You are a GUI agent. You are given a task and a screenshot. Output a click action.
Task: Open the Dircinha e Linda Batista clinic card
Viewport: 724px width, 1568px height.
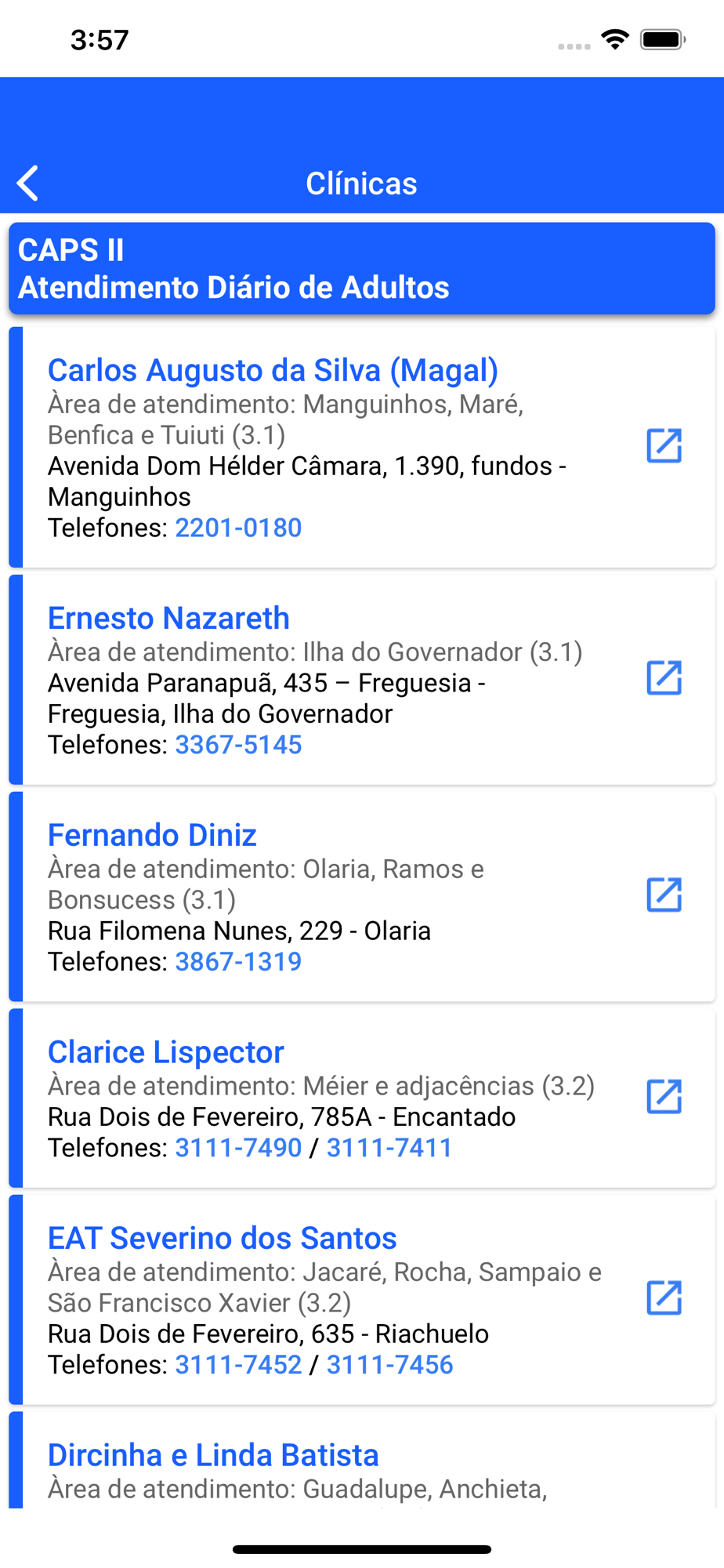362,1459
